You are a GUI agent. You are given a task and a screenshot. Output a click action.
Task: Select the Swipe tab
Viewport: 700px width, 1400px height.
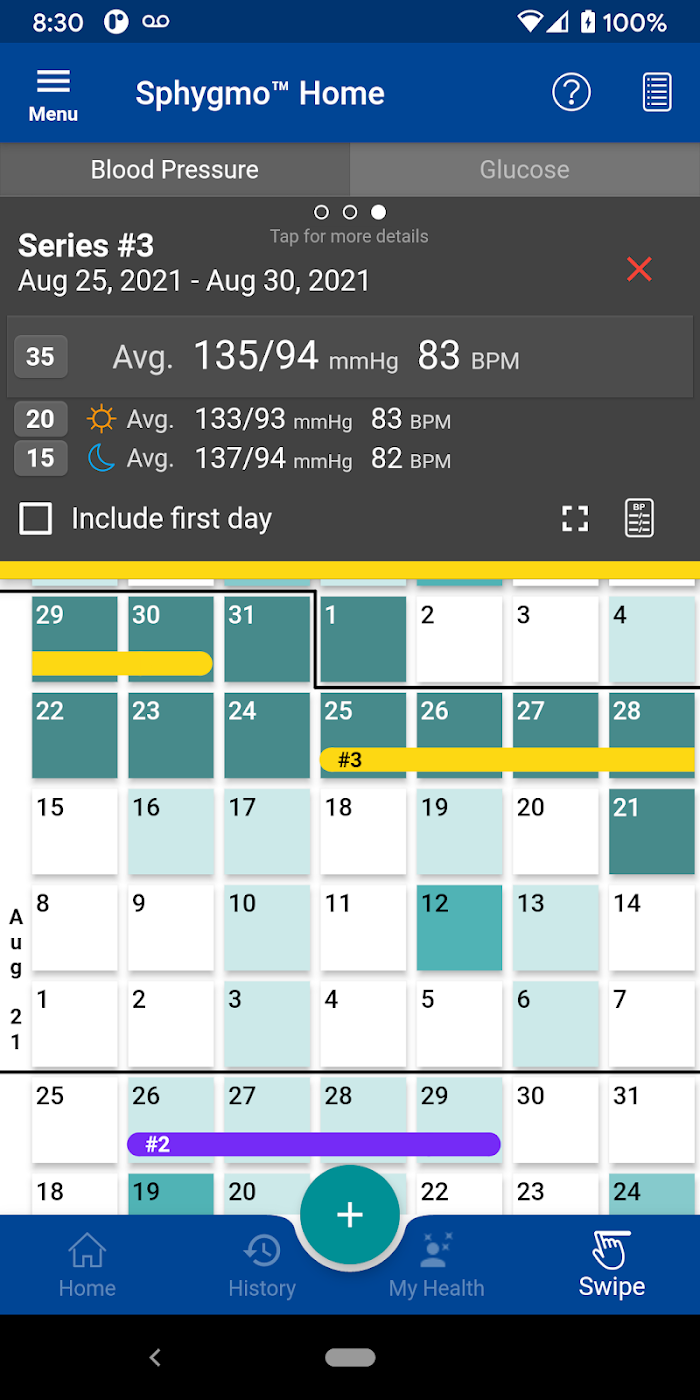612,1265
